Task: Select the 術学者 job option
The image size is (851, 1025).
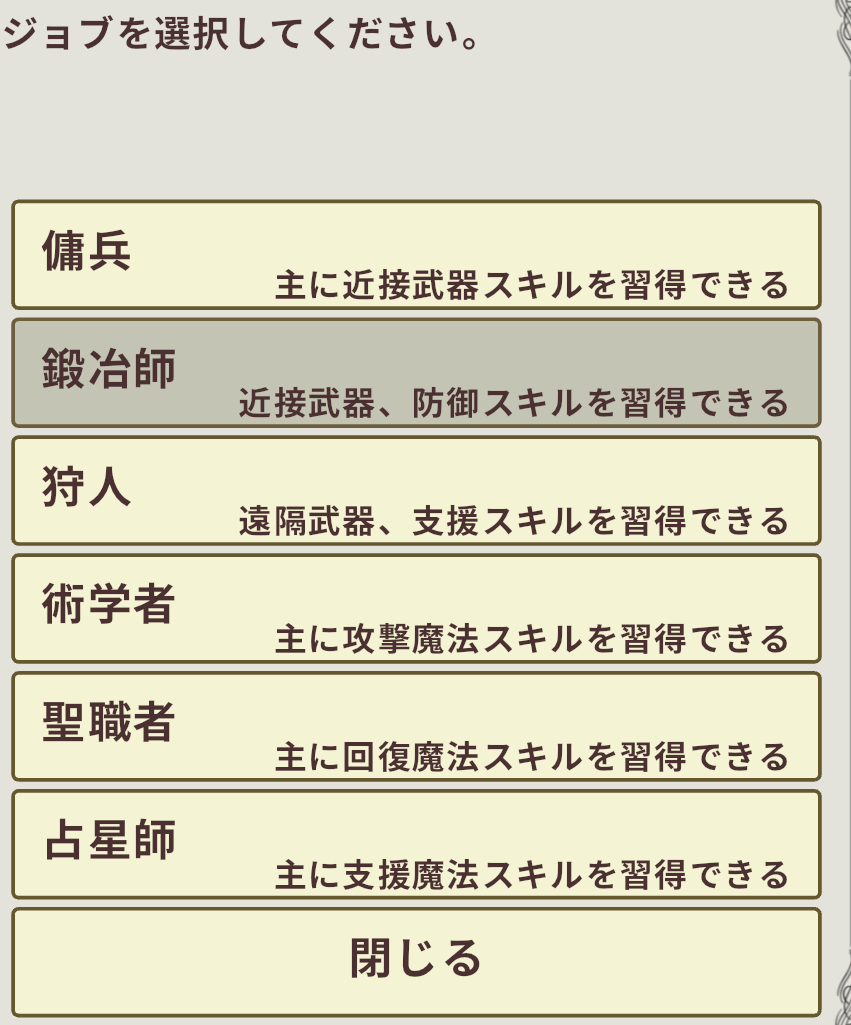Action: (416, 609)
